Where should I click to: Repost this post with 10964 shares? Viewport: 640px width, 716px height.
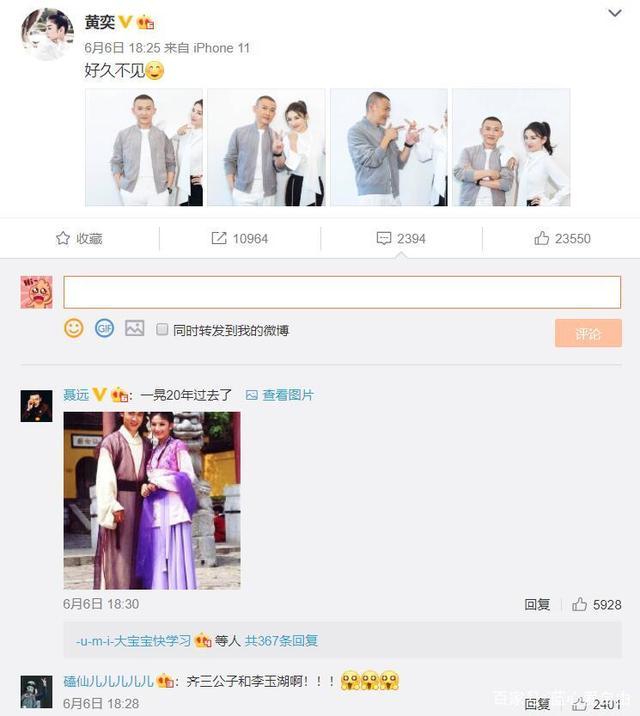(239, 238)
